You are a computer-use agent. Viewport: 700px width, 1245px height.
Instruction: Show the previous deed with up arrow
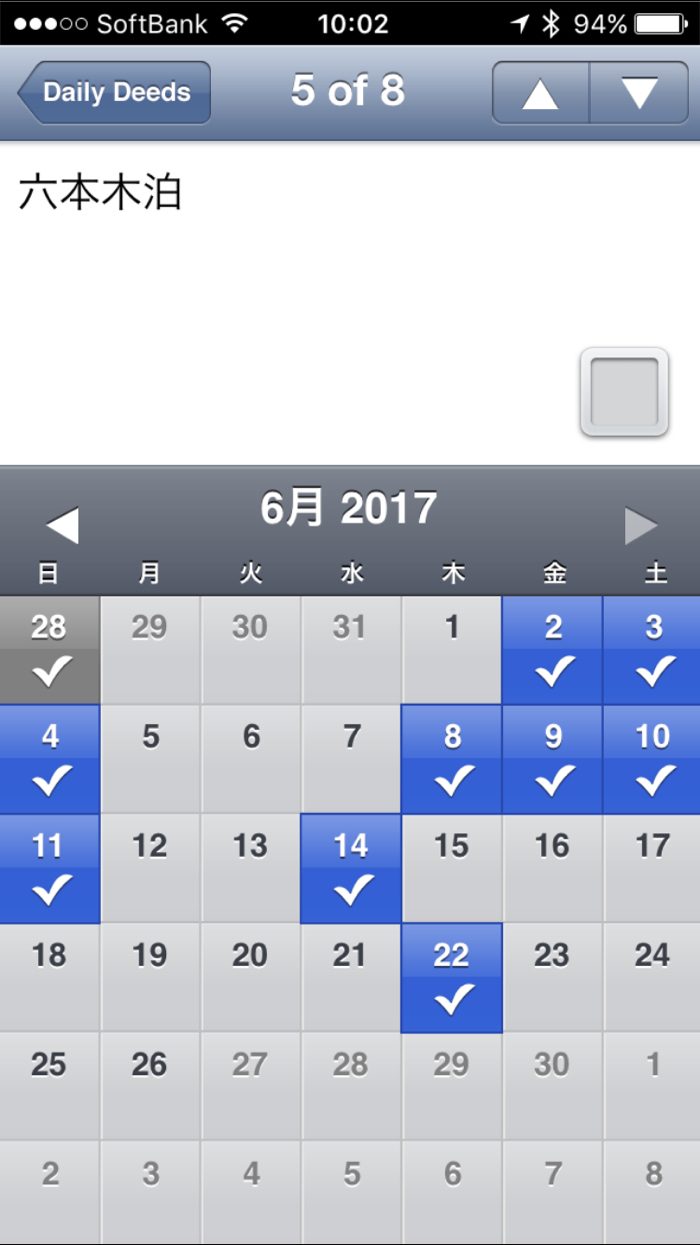tap(540, 93)
